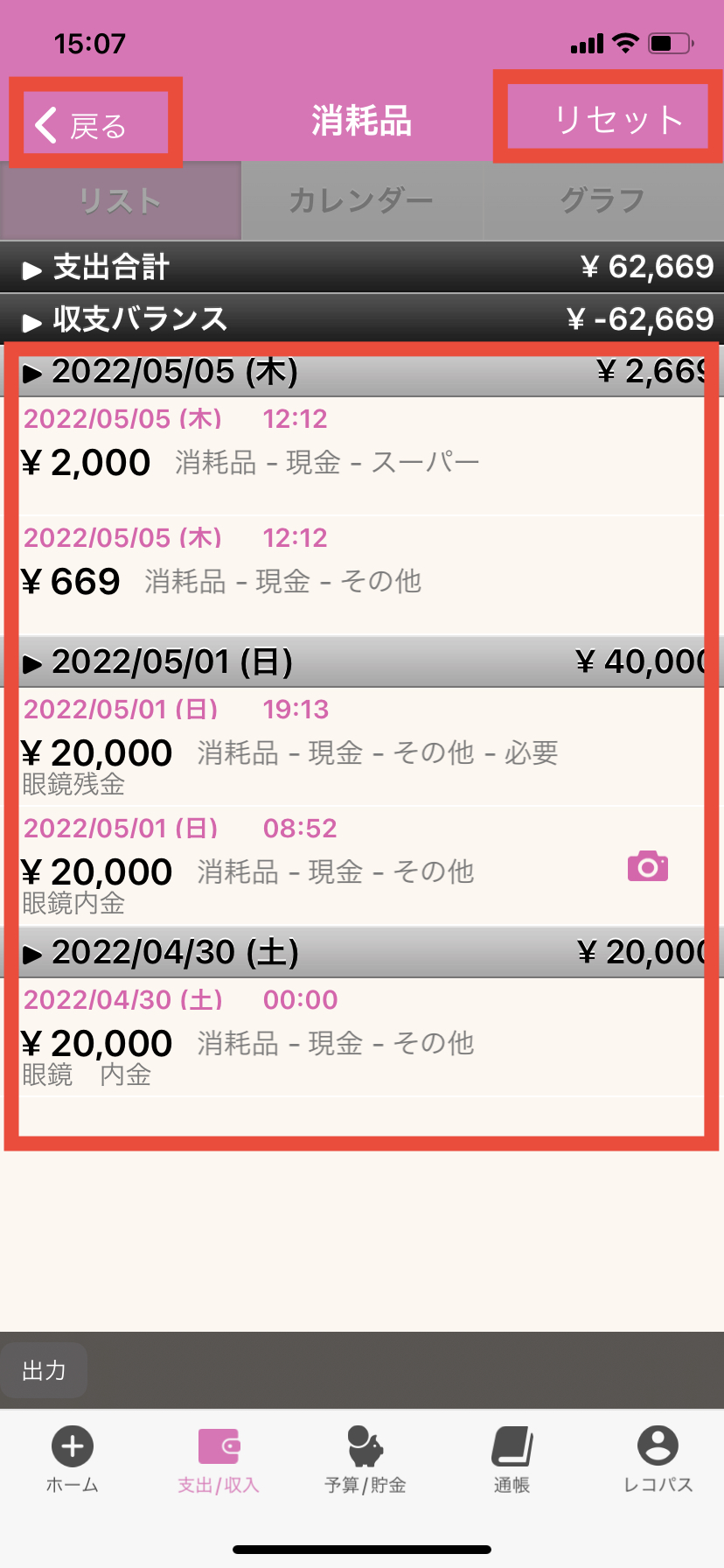Expand the 支出合計 row
This screenshot has width=724, height=1568.
[362, 267]
